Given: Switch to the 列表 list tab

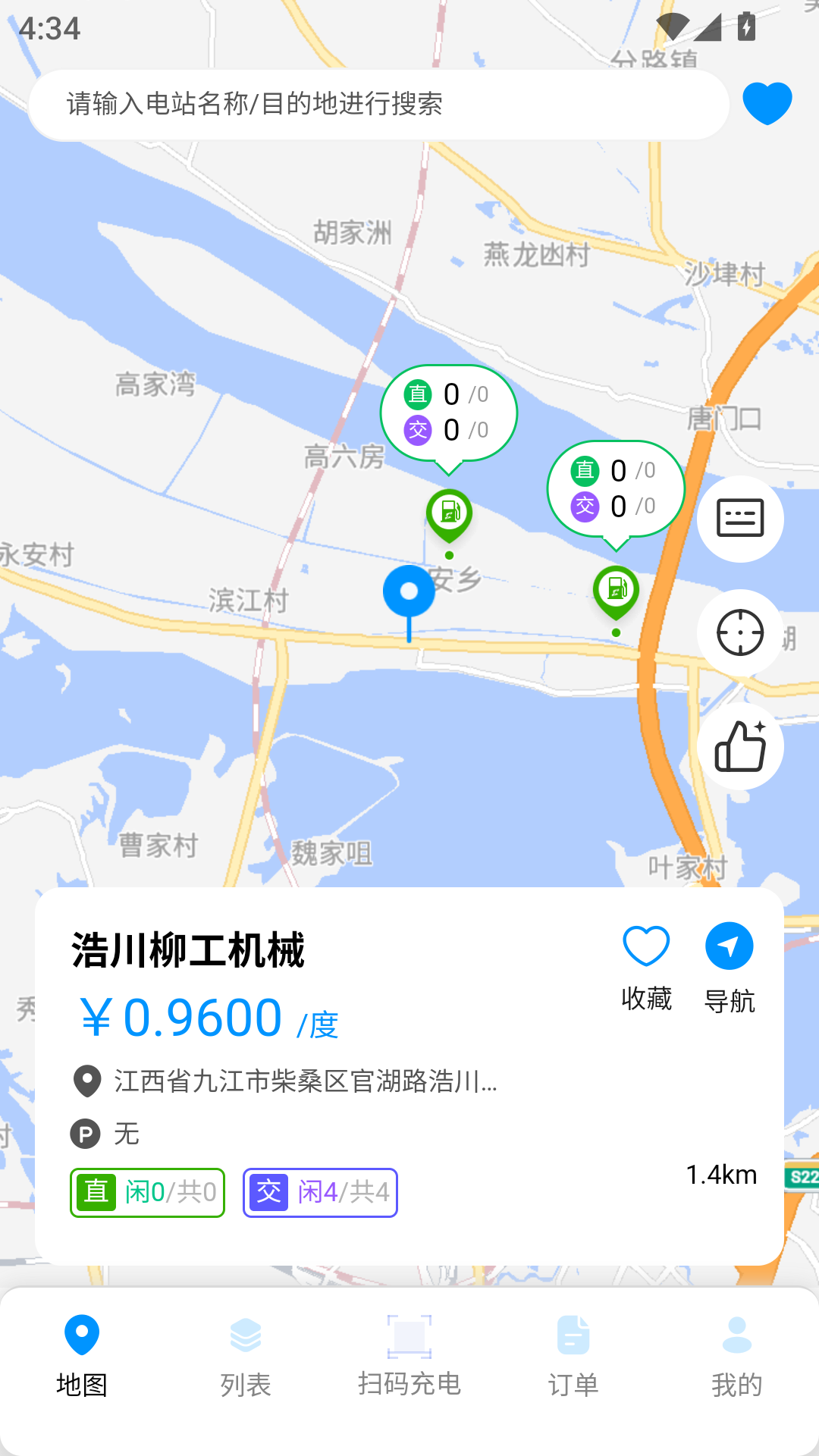Looking at the screenshot, I should [x=246, y=1357].
